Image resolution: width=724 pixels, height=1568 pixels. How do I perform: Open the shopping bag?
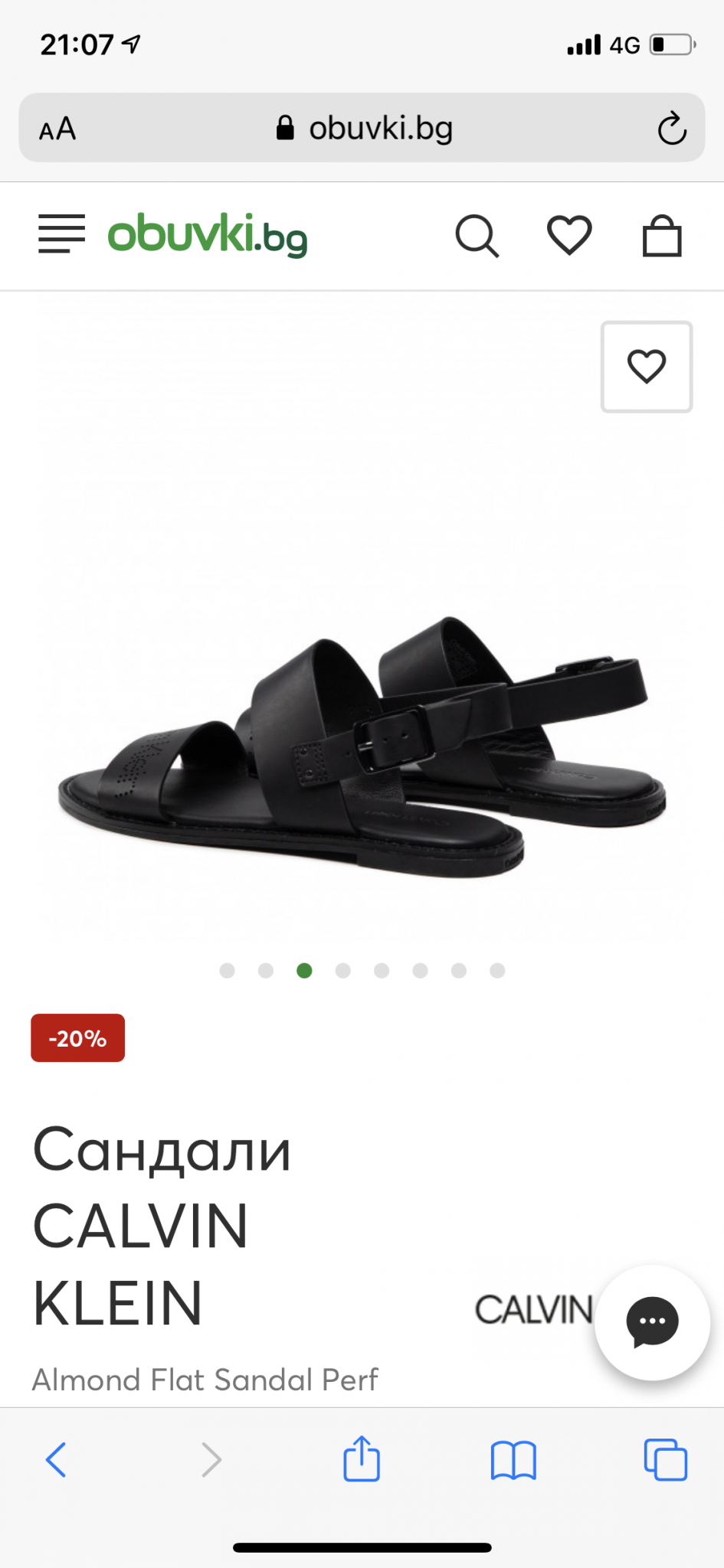coord(662,236)
